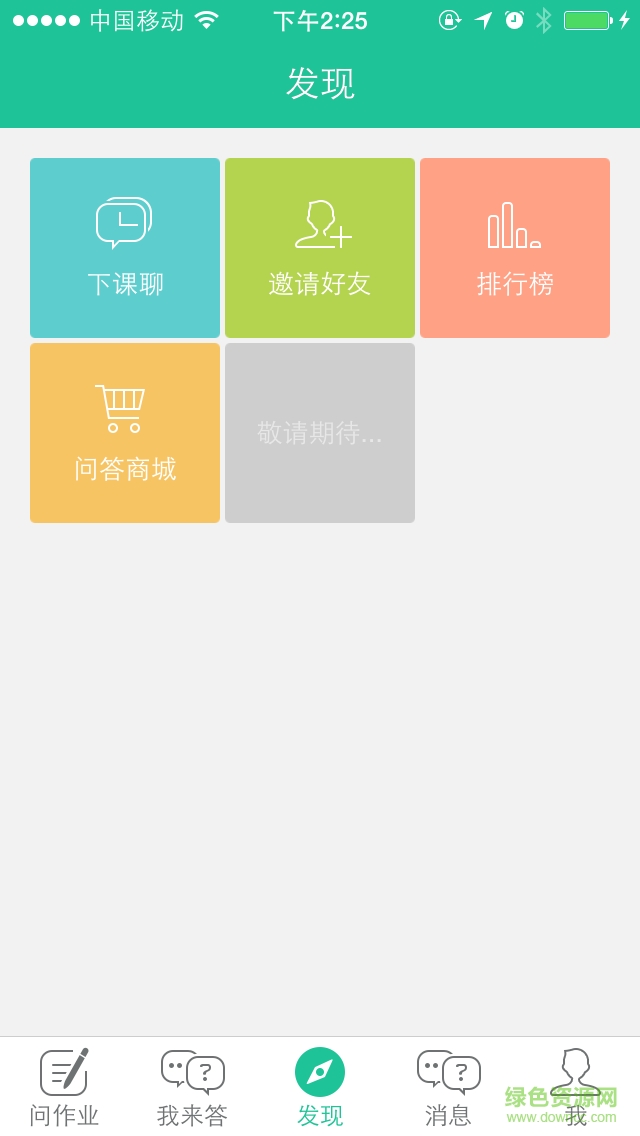Open the 问答商城 store tile

125,433
